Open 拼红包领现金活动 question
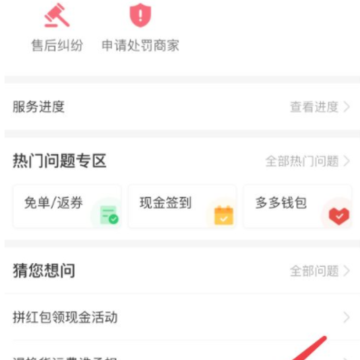360x360 pixels. click(182, 317)
